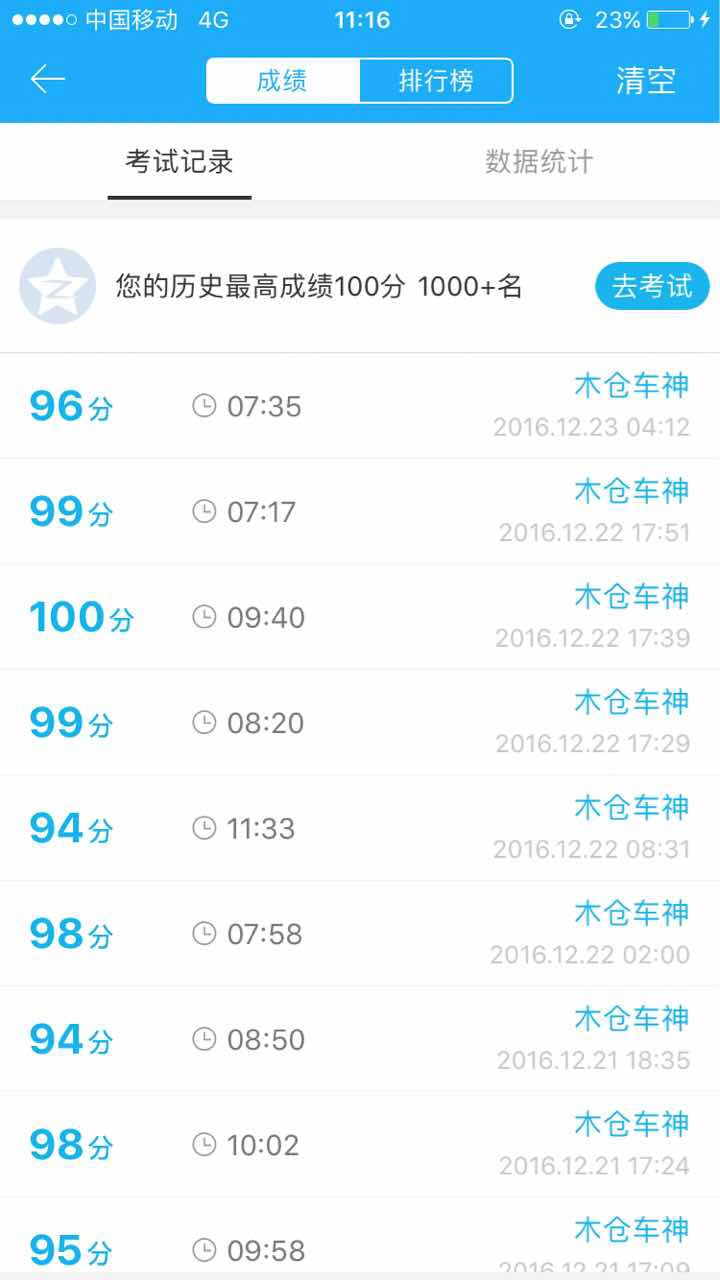This screenshot has height=1280, width=720.
Task: Open the 95分 record with time 09:58
Action: pos(360,1238)
